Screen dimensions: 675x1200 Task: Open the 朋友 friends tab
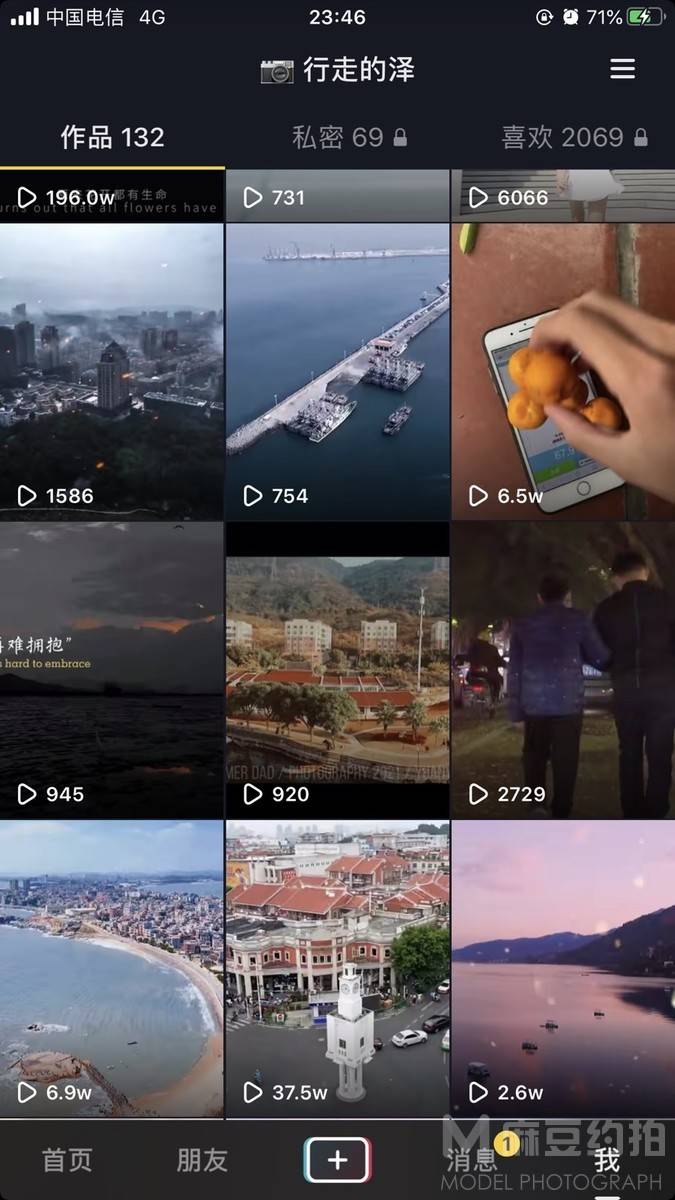pyautogui.click(x=202, y=1160)
